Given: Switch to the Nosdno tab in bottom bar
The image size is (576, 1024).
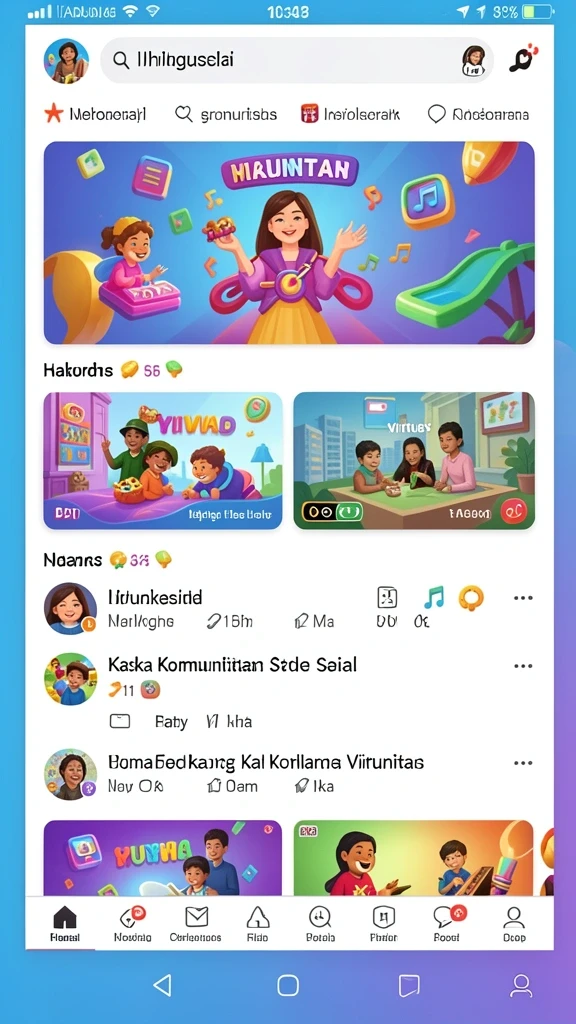Looking at the screenshot, I should point(133,924).
